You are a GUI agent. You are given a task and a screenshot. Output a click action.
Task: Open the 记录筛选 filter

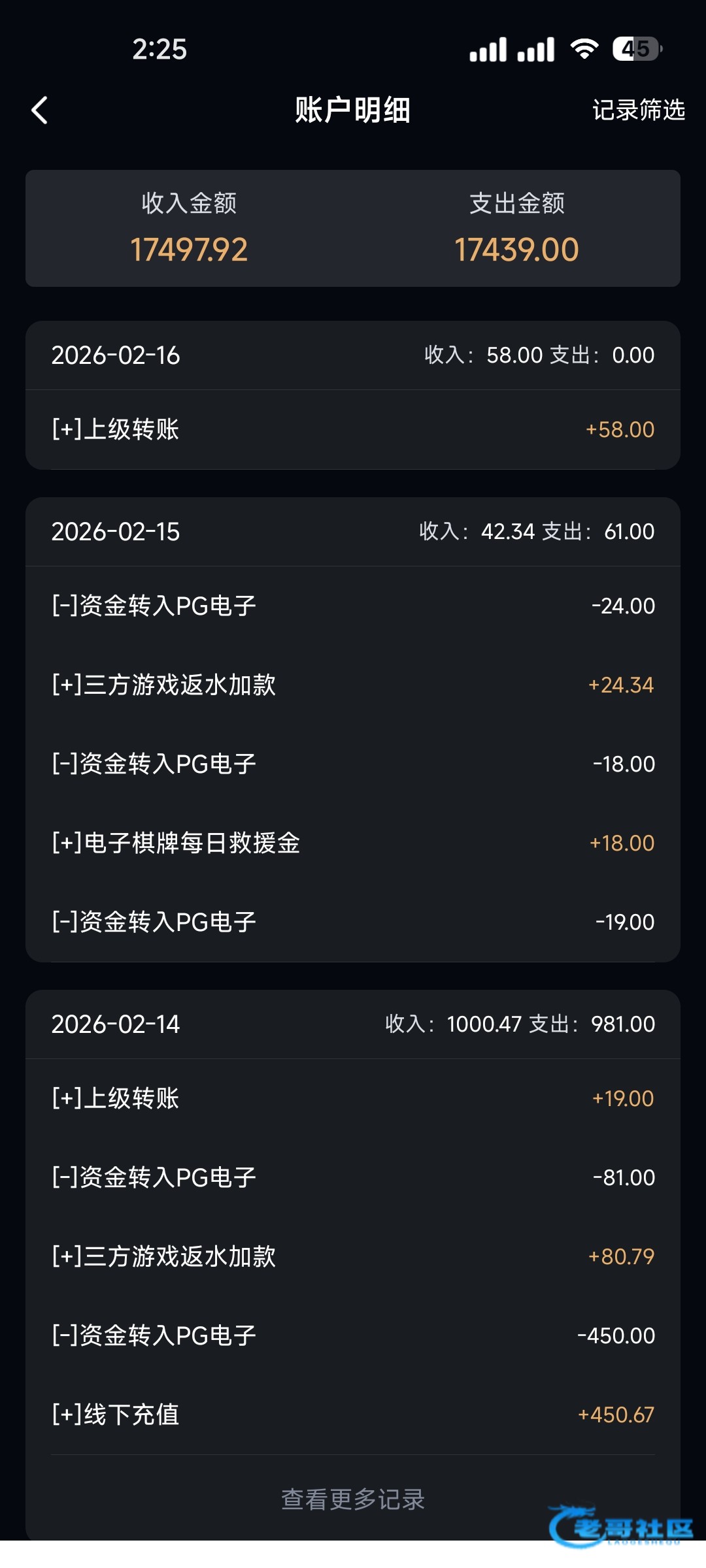(x=638, y=110)
